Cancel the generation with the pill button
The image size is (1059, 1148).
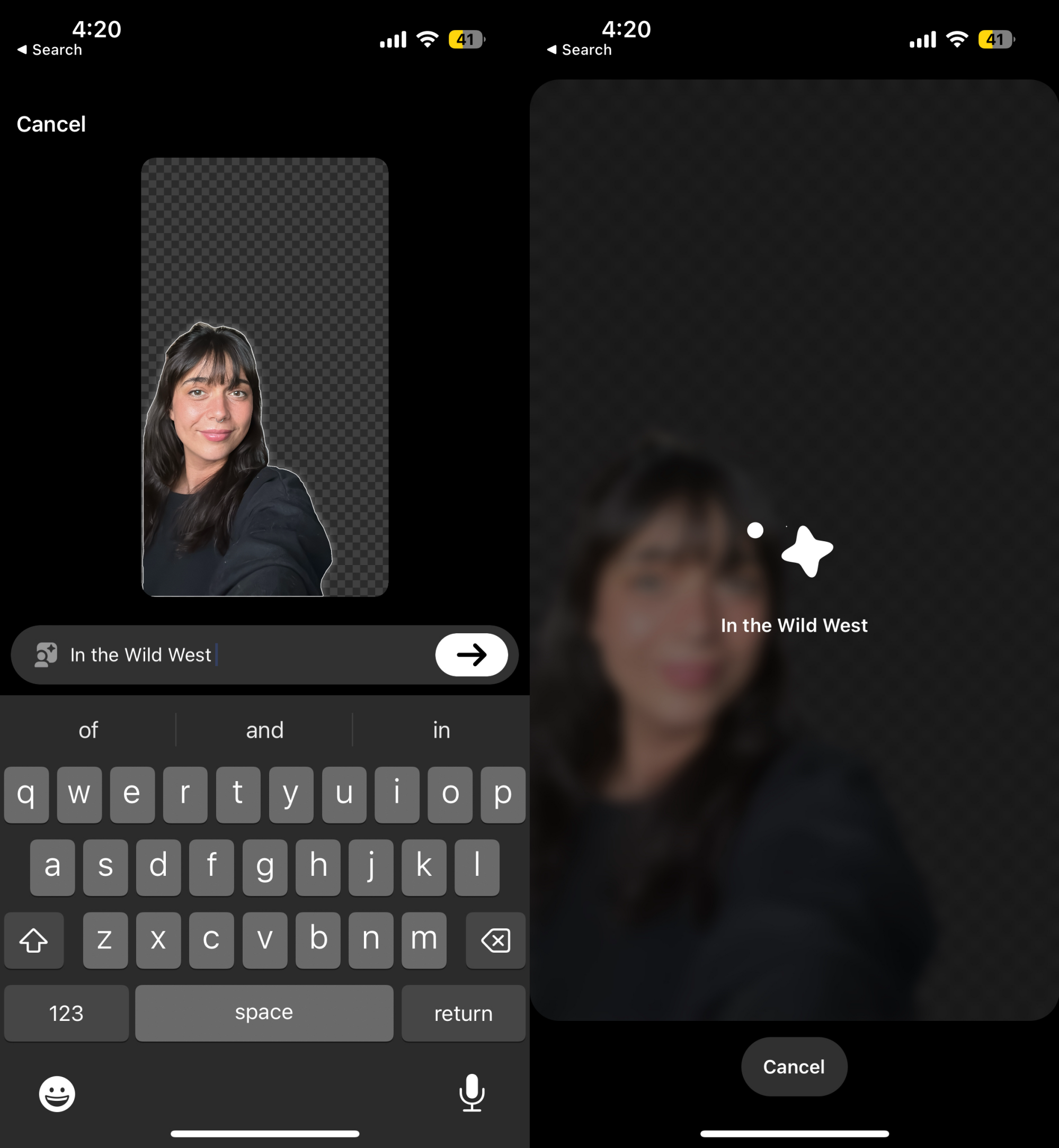point(794,1066)
